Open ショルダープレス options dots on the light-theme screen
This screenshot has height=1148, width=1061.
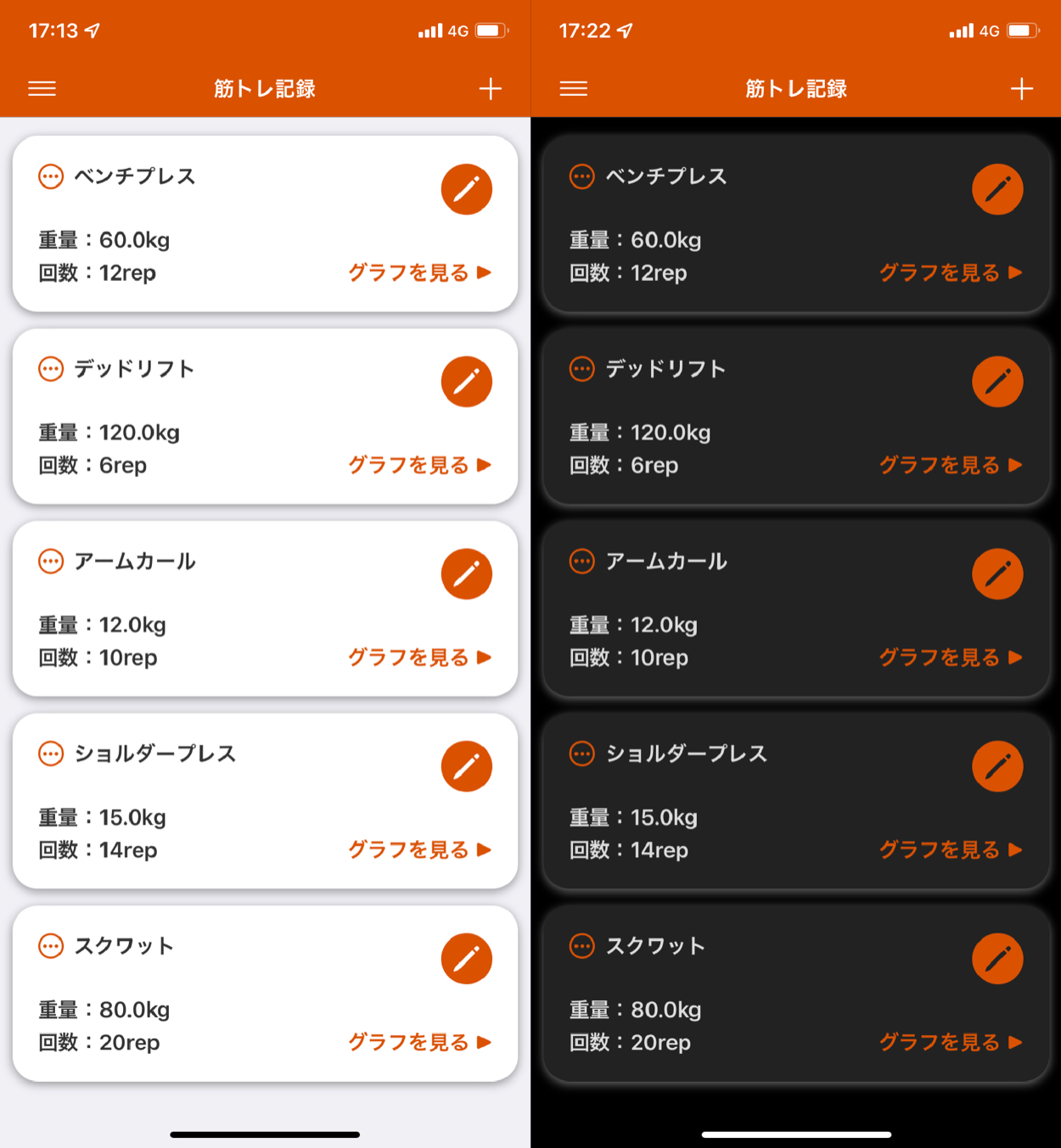tap(51, 753)
